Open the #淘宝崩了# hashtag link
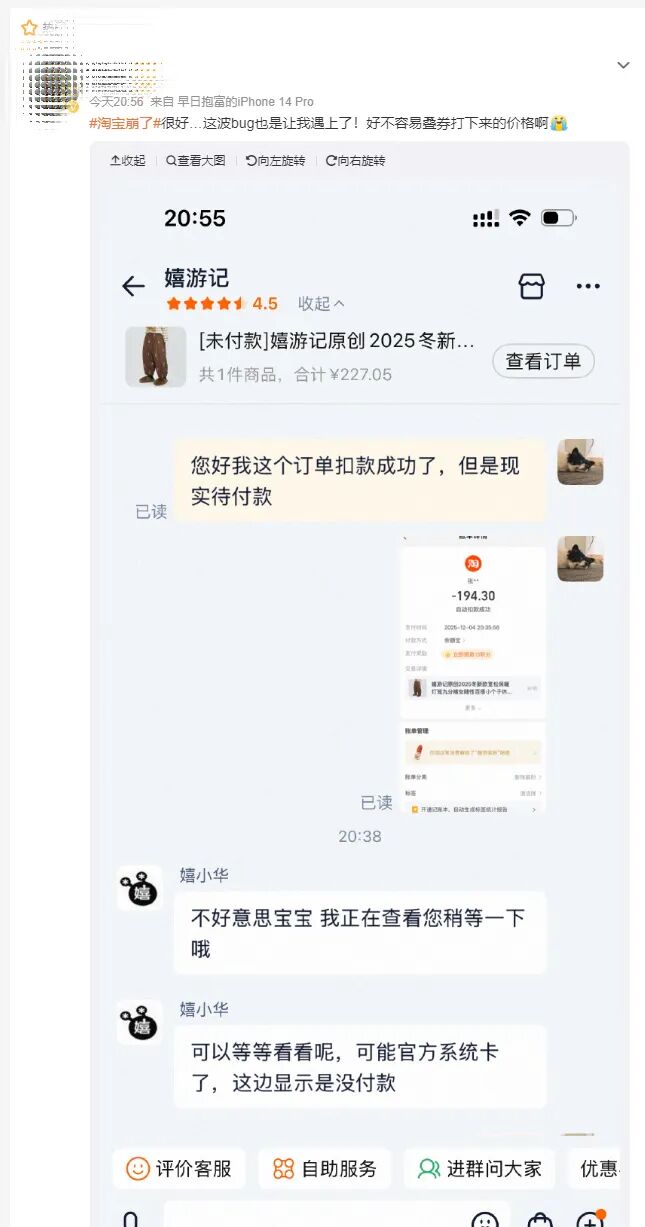 pyautogui.click(x=120, y=123)
